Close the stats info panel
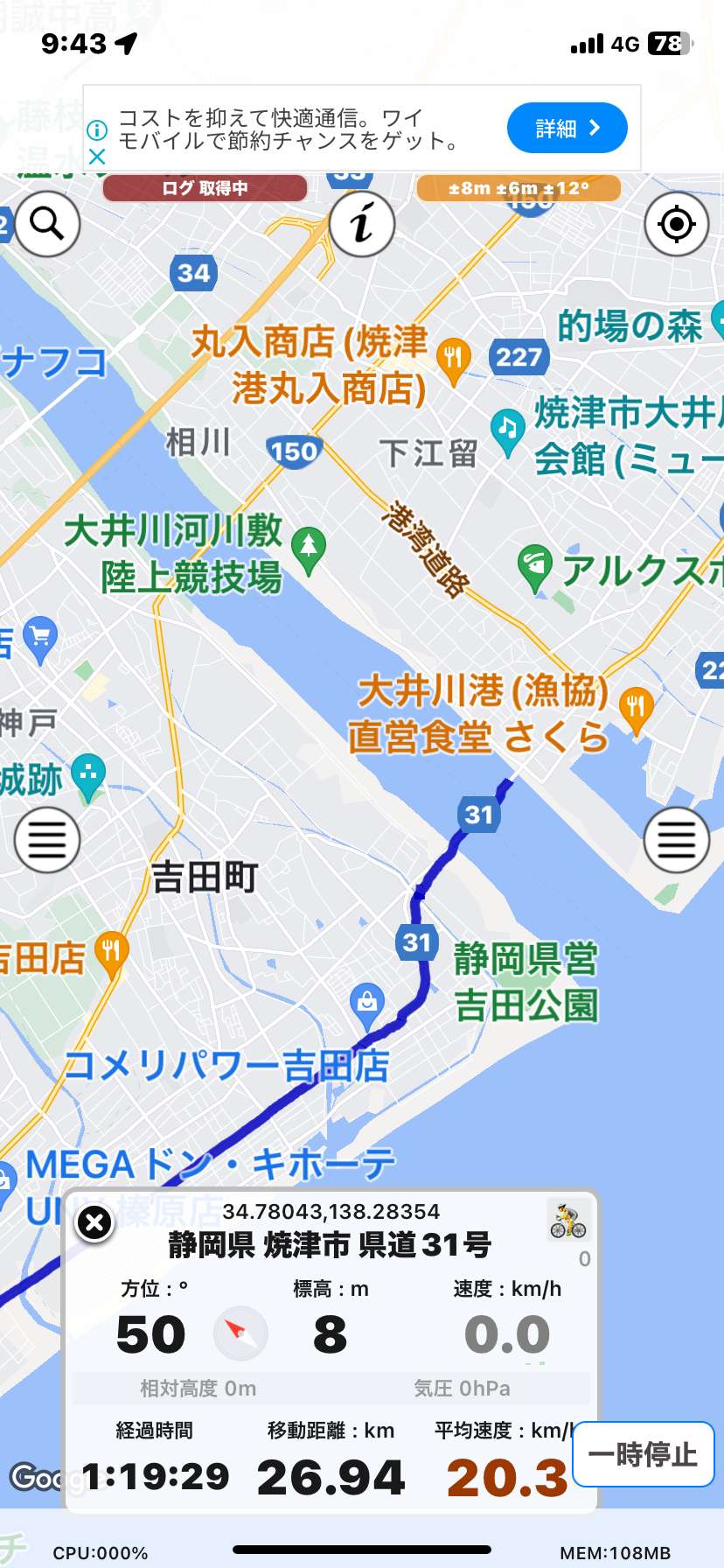Screen dimensions: 724x1568 click(x=95, y=1223)
